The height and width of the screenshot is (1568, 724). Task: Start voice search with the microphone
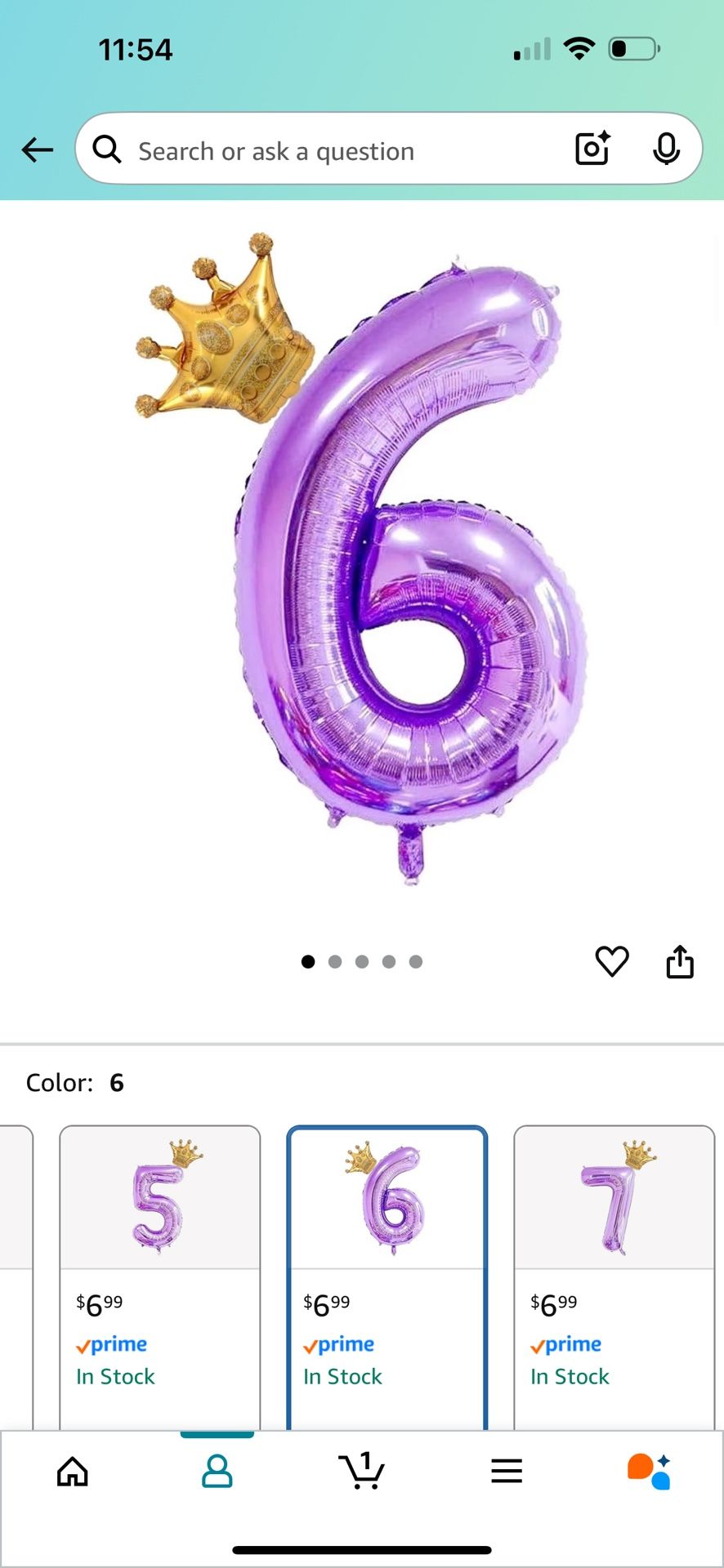(667, 149)
